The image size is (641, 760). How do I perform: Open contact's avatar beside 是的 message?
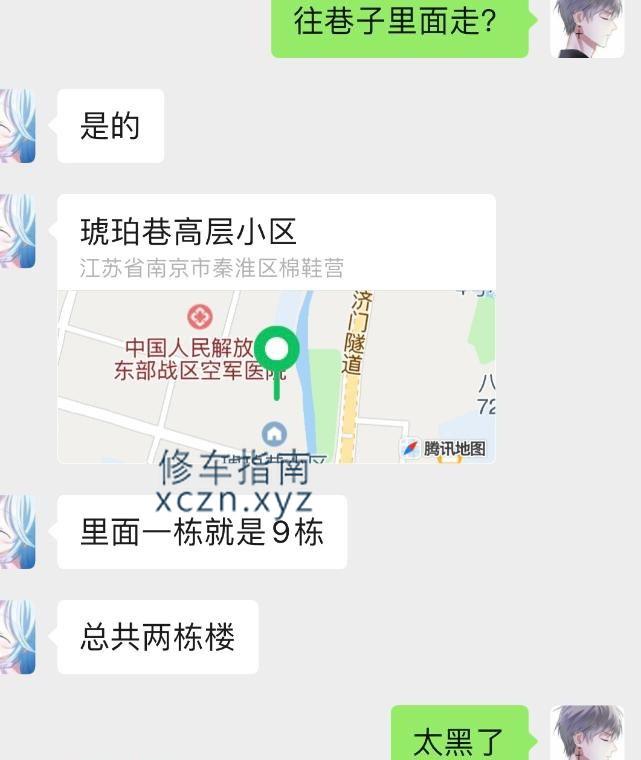17,126
